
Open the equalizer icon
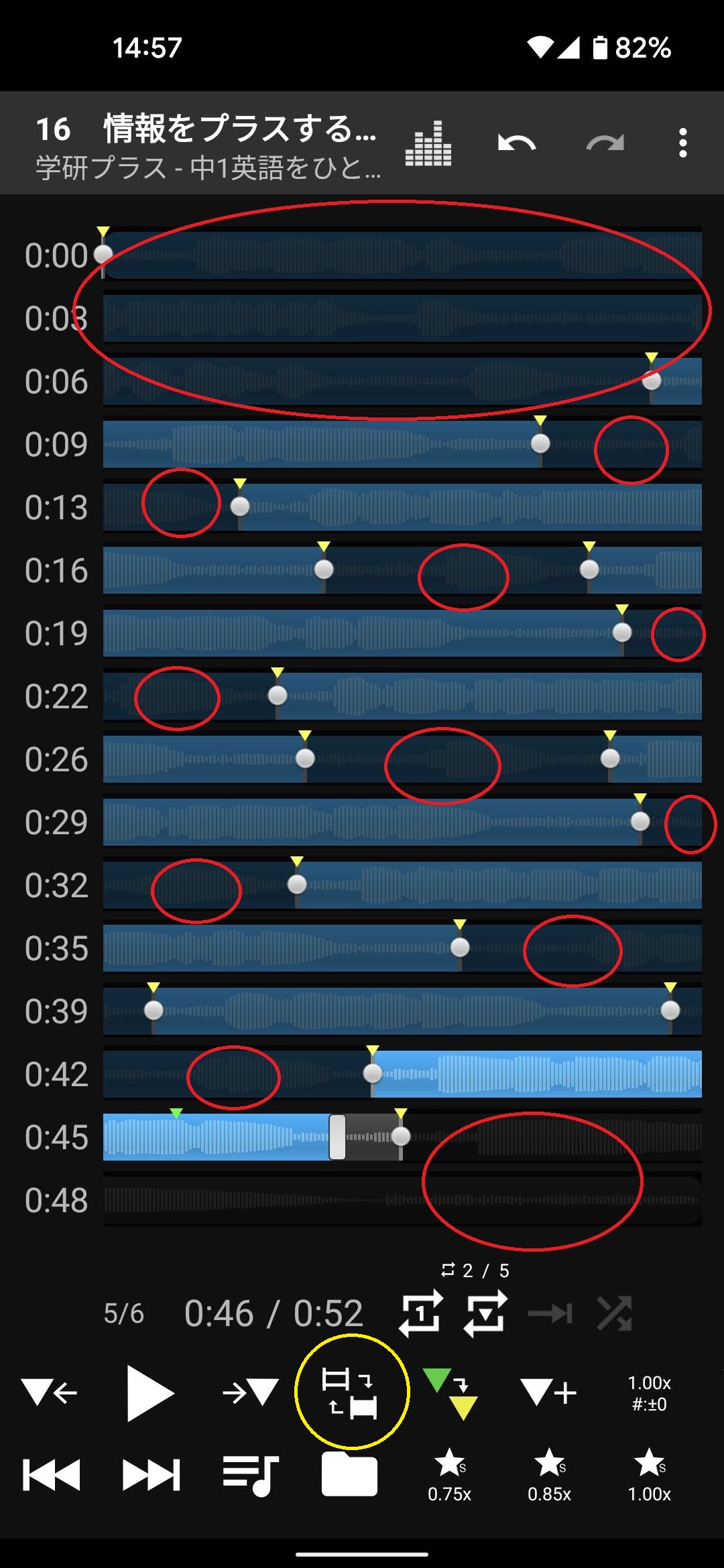(x=428, y=143)
